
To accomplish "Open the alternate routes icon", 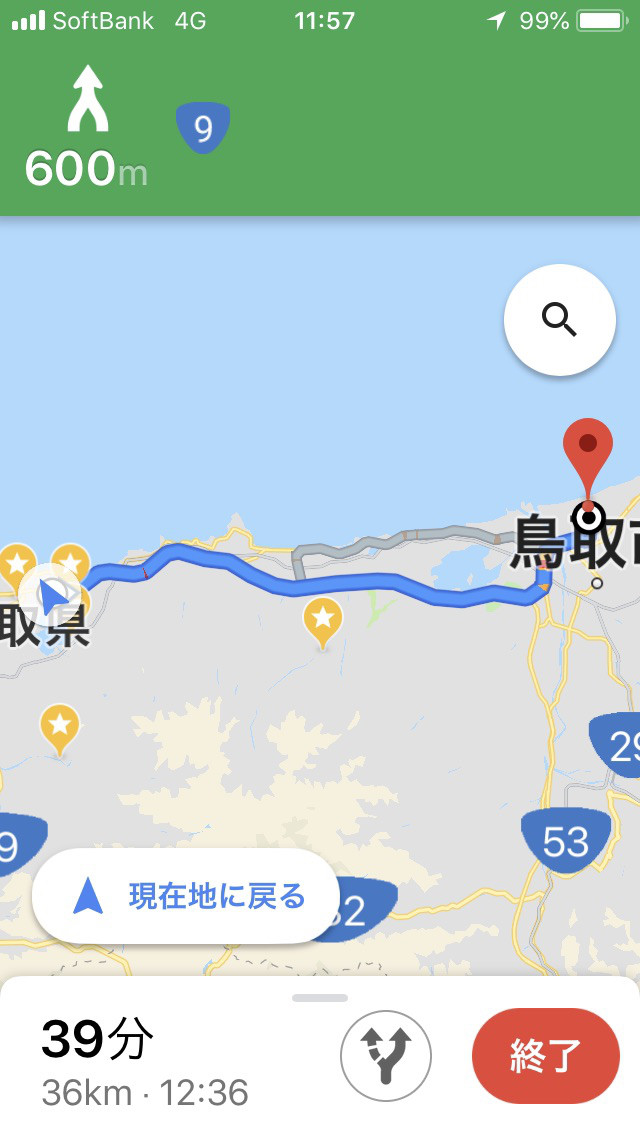I will click(x=386, y=1056).
